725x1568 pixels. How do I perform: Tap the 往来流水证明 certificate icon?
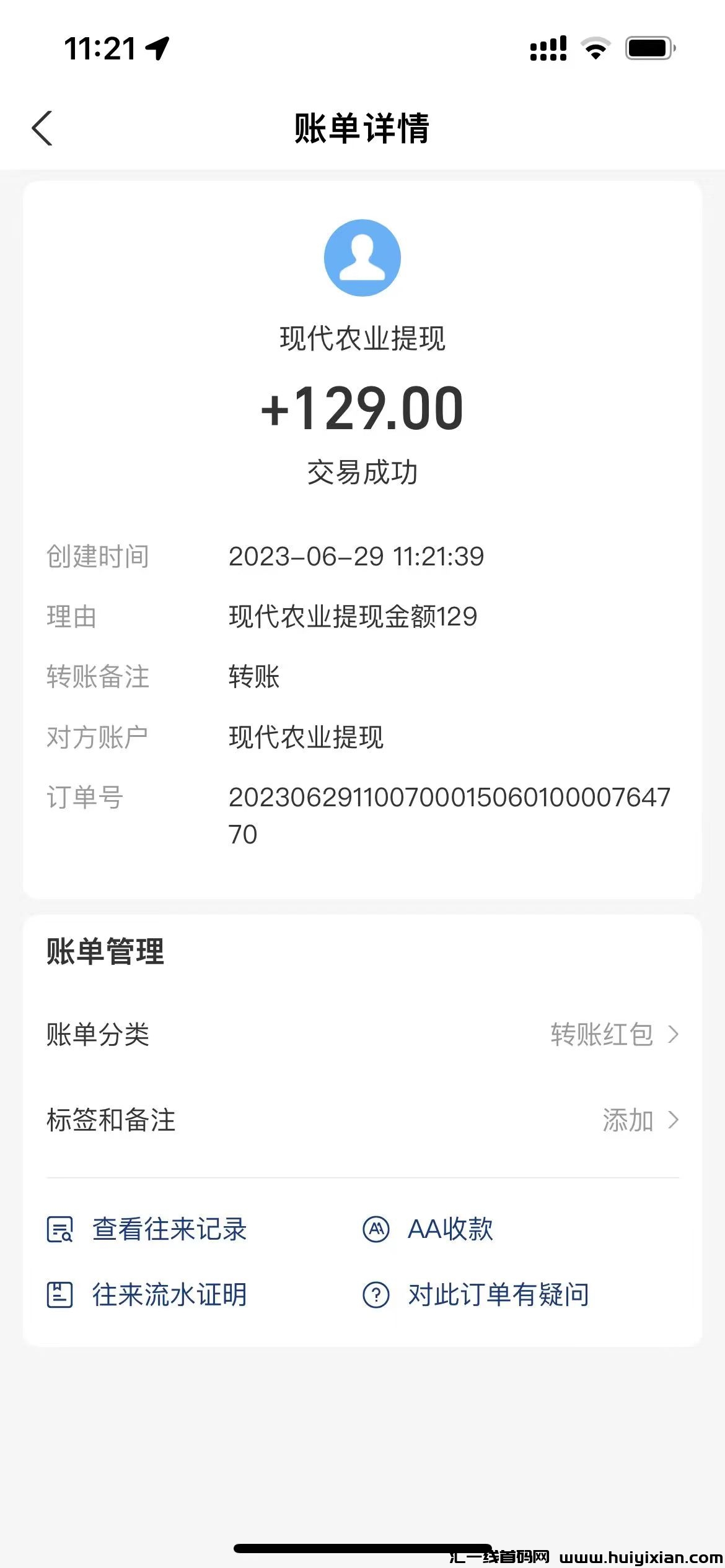pos(60,1294)
